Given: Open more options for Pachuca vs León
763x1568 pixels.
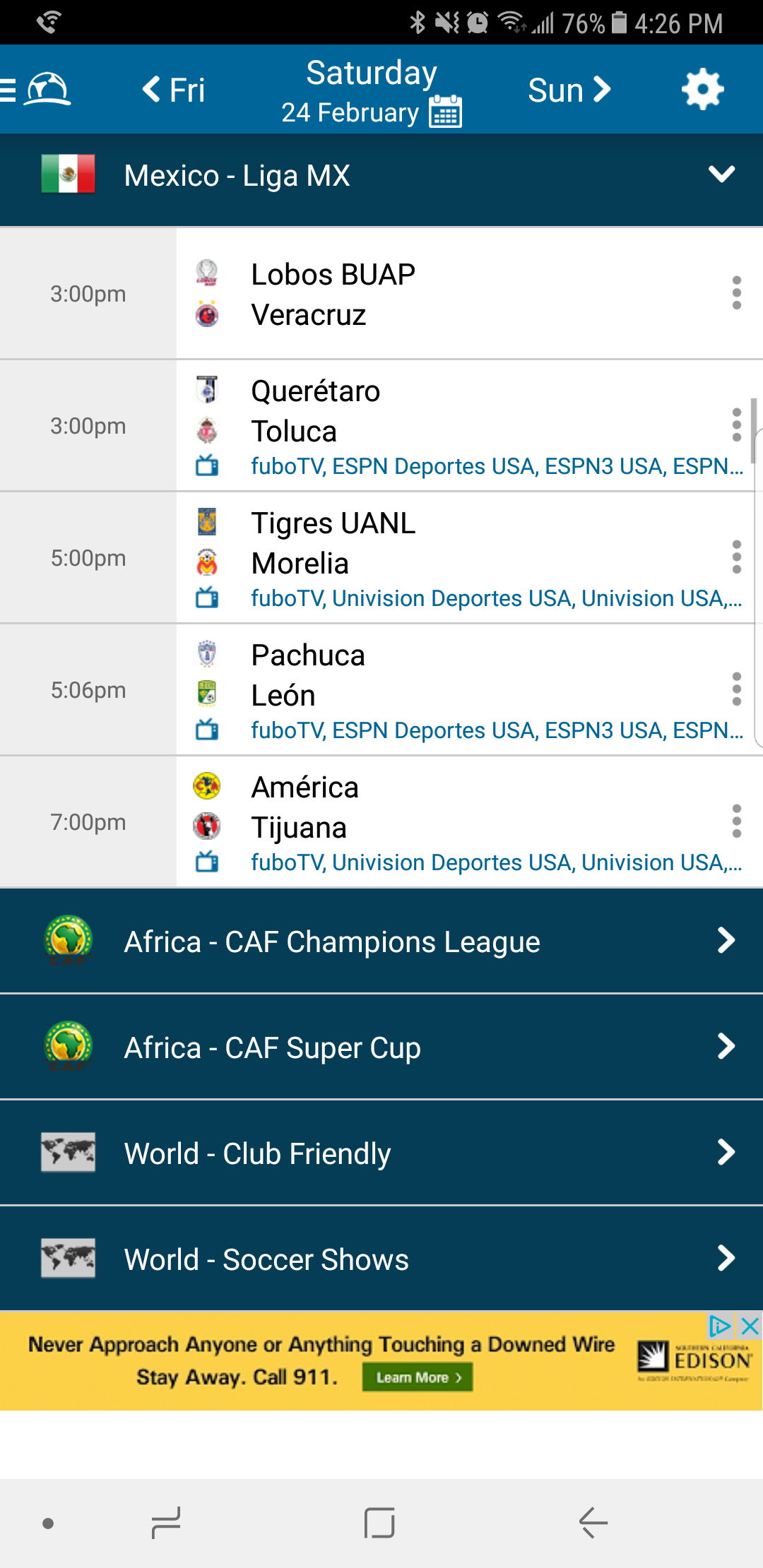Looking at the screenshot, I should (x=736, y=689).
